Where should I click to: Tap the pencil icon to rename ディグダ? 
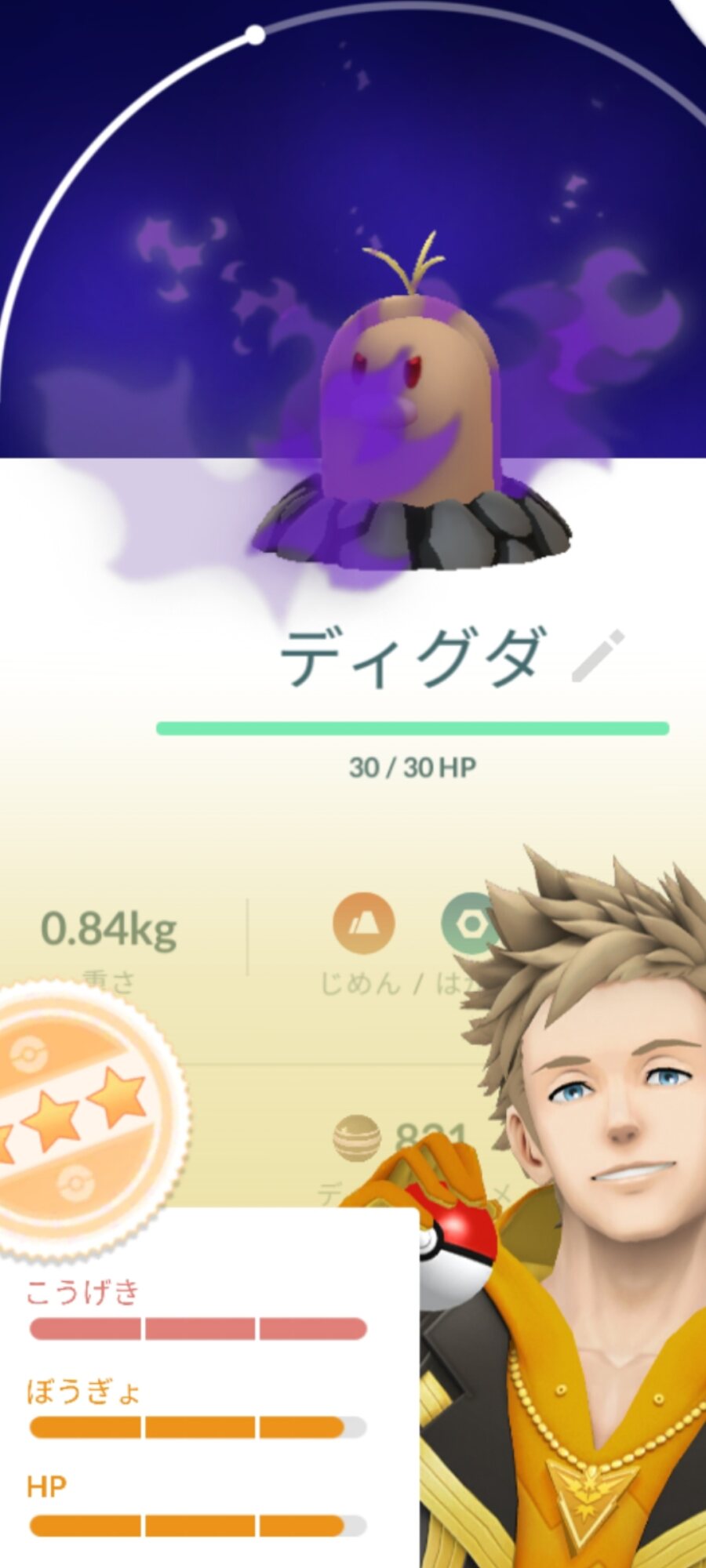click(x=598, y=655)
